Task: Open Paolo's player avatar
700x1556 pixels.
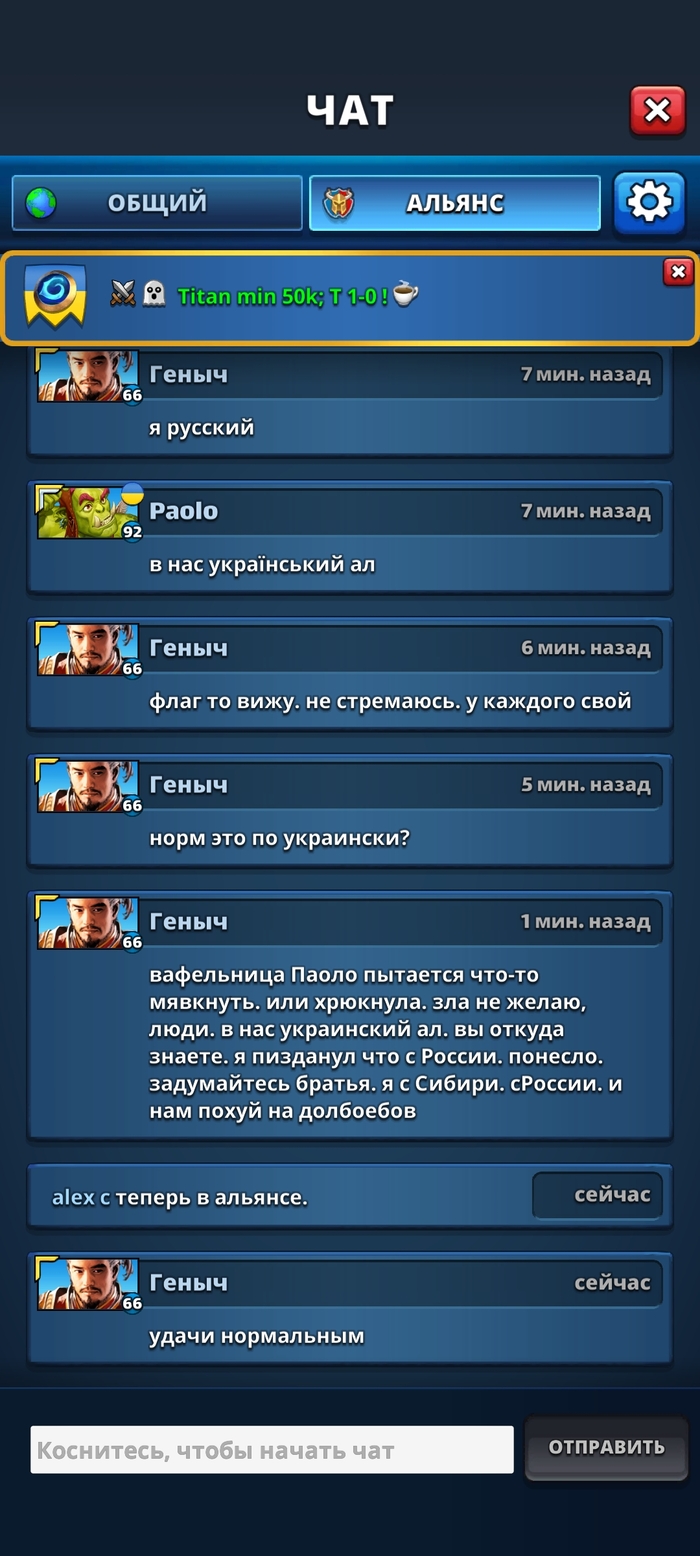Action: (x=87, y=513)
